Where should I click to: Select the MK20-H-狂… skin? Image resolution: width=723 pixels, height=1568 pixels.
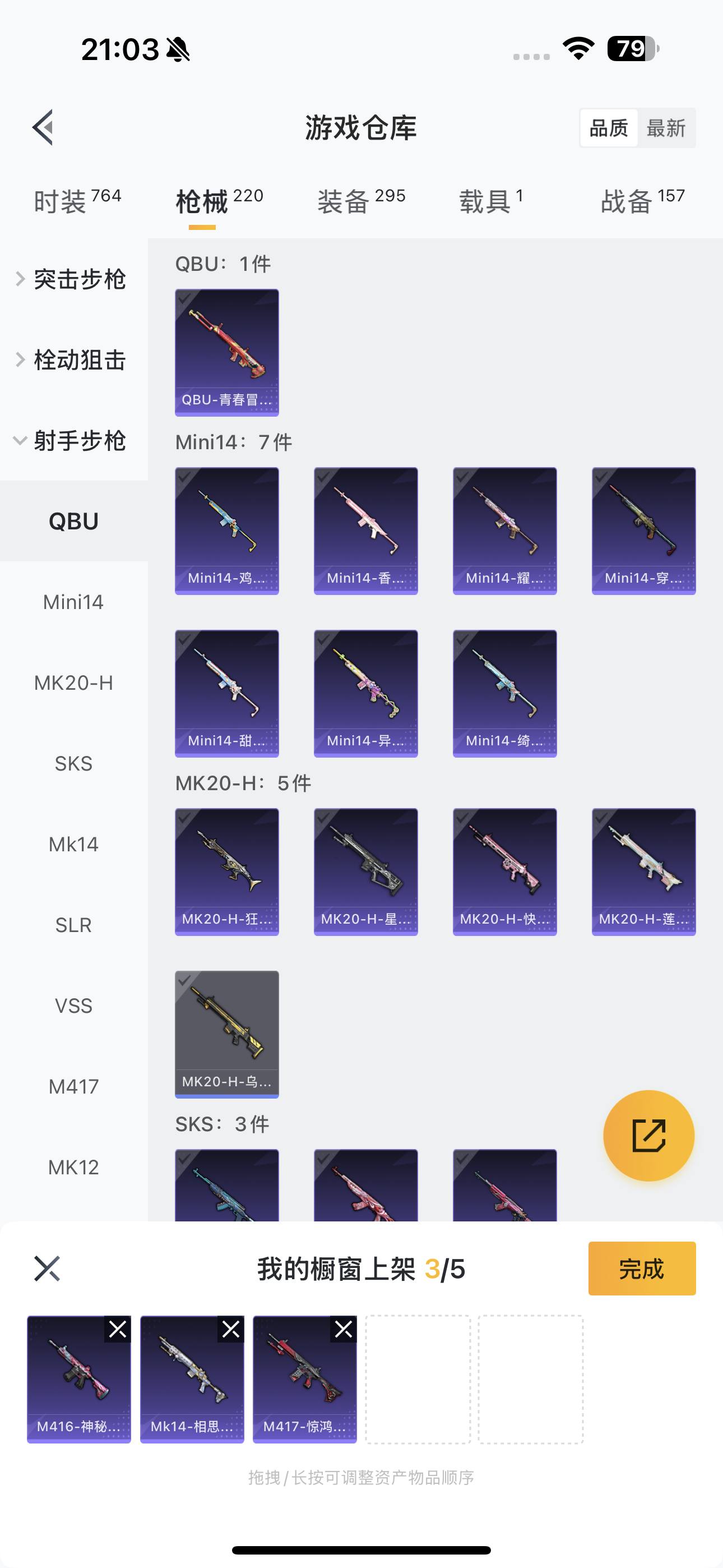(x=226, y=871)
